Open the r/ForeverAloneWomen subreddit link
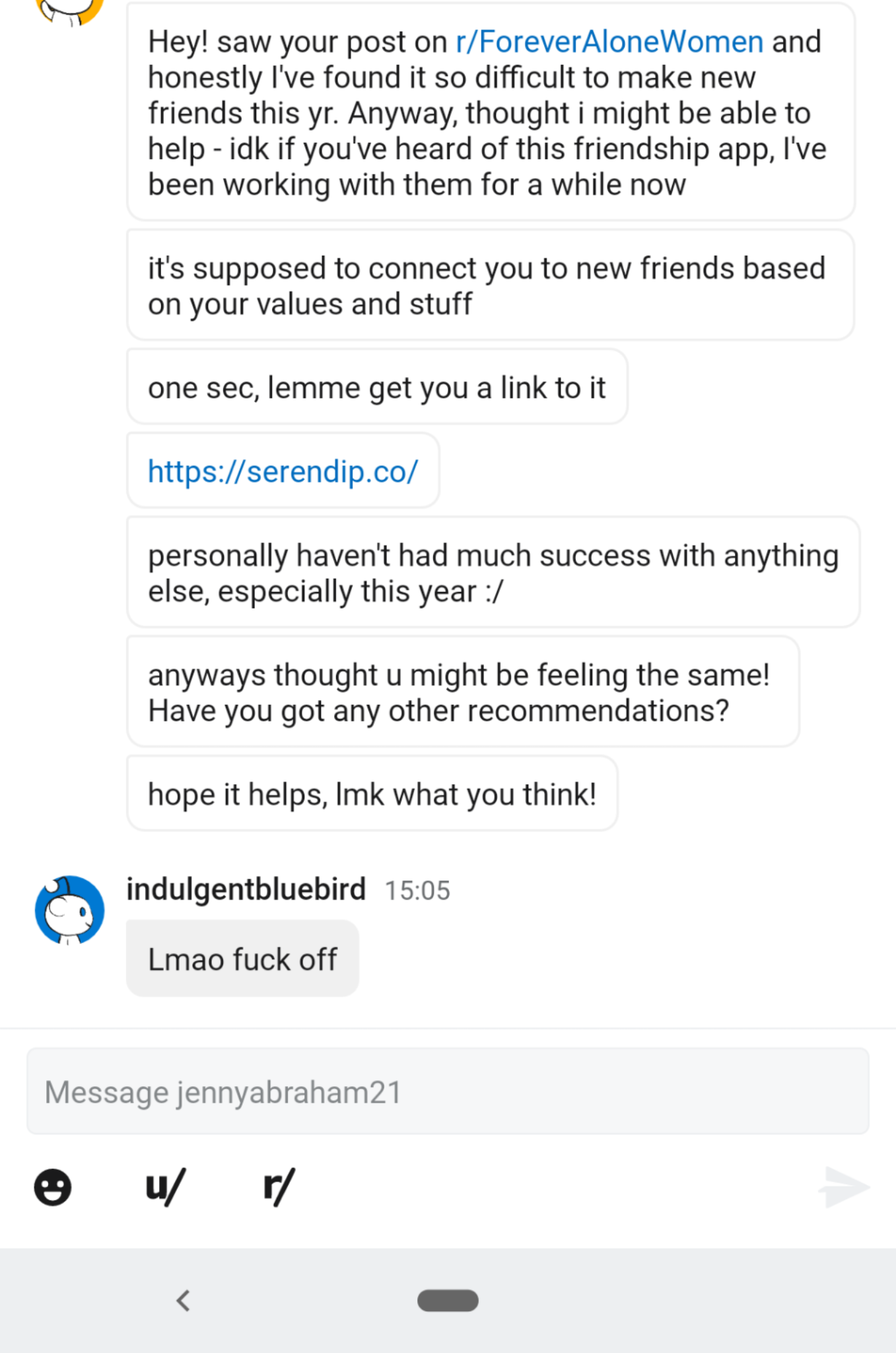896x1353 pixels. pos(608,41)
